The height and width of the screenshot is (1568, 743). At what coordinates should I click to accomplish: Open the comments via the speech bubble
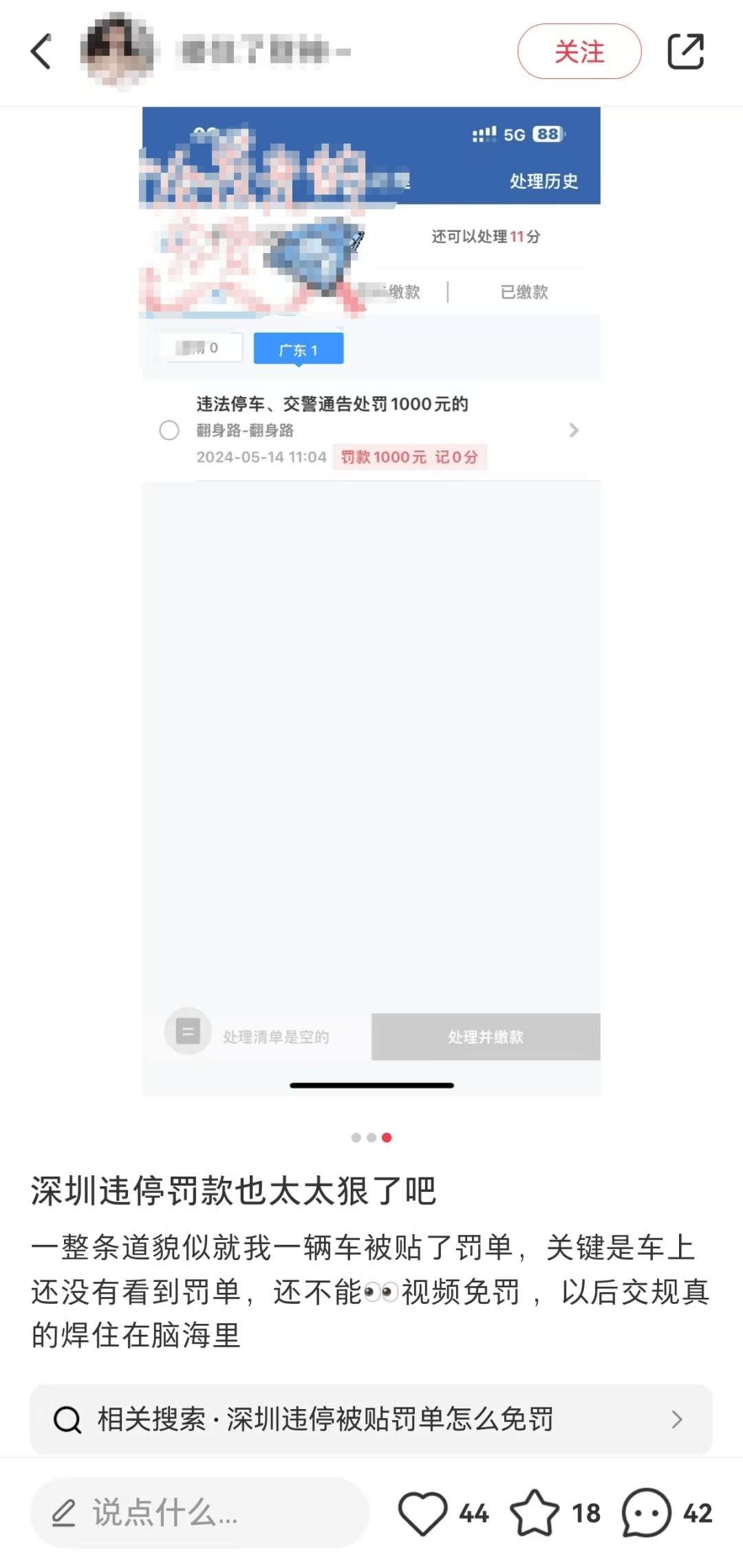[646, 1513]
